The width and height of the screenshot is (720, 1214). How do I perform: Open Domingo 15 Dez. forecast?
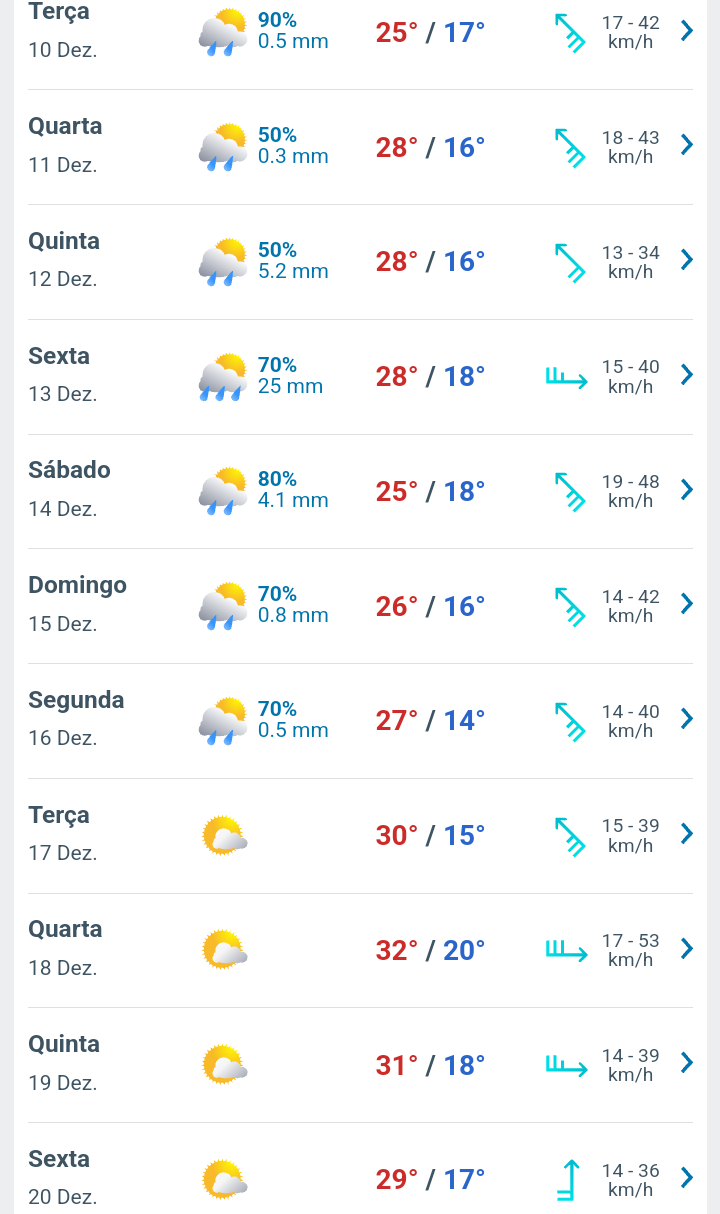coord(360,606)
